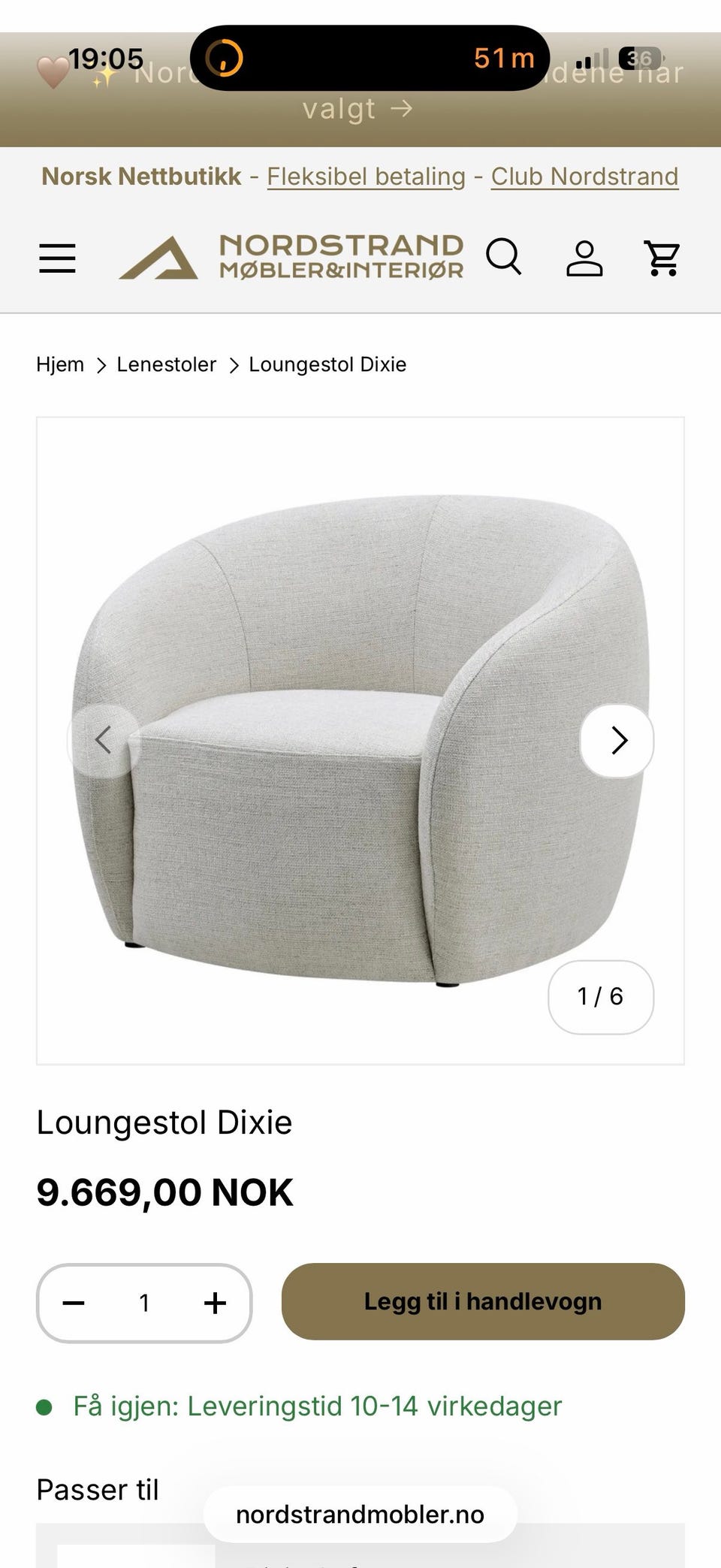Open Club Nordstrand link
Screen dimensions: 721x1568
[585, 177]
